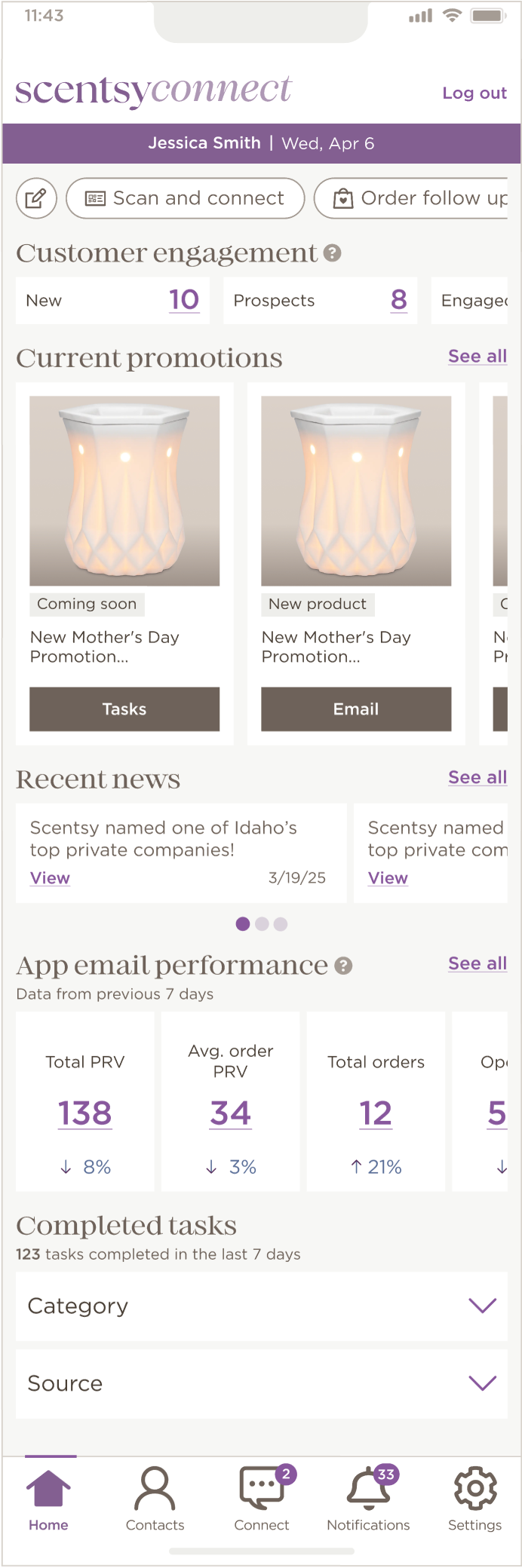Open Total PRV value 138
This screenshot has width=522, height=1568.
[x=85, y=1113]
